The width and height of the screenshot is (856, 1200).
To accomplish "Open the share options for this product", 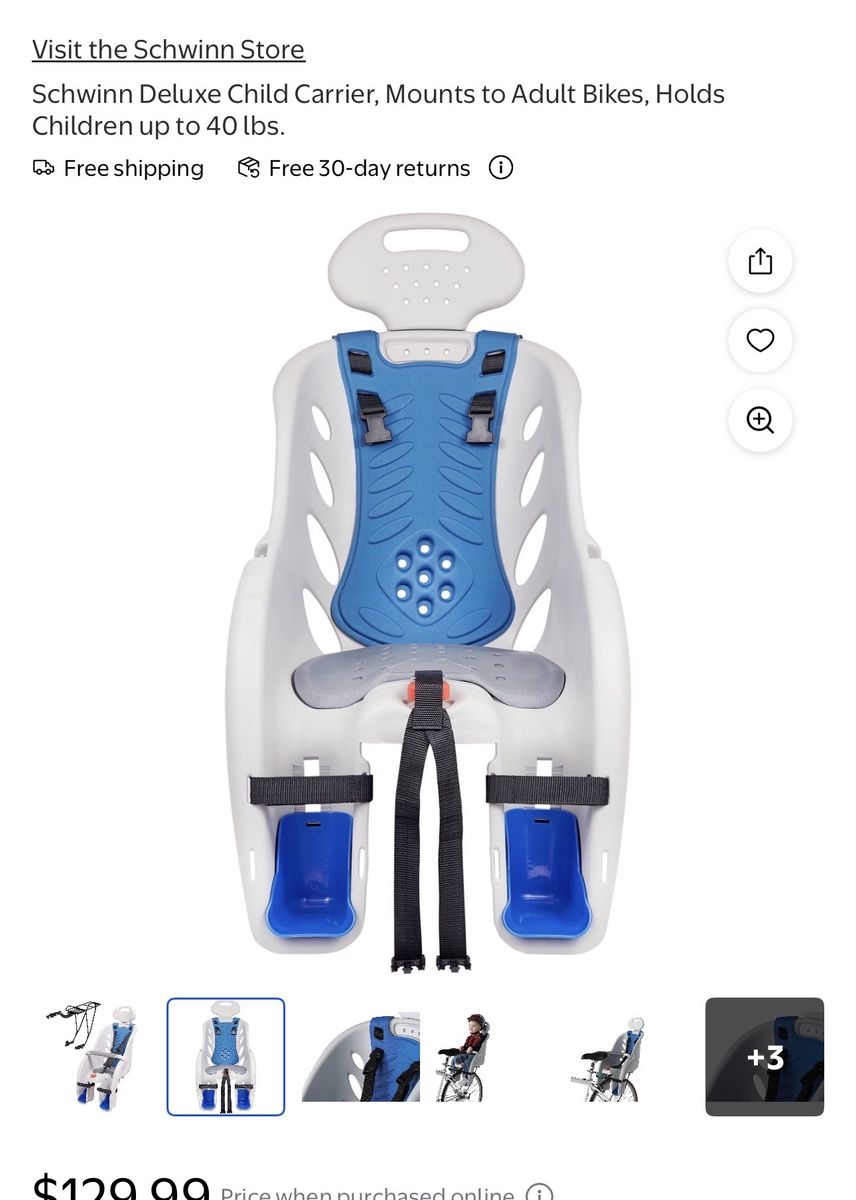I will (761, 260).
